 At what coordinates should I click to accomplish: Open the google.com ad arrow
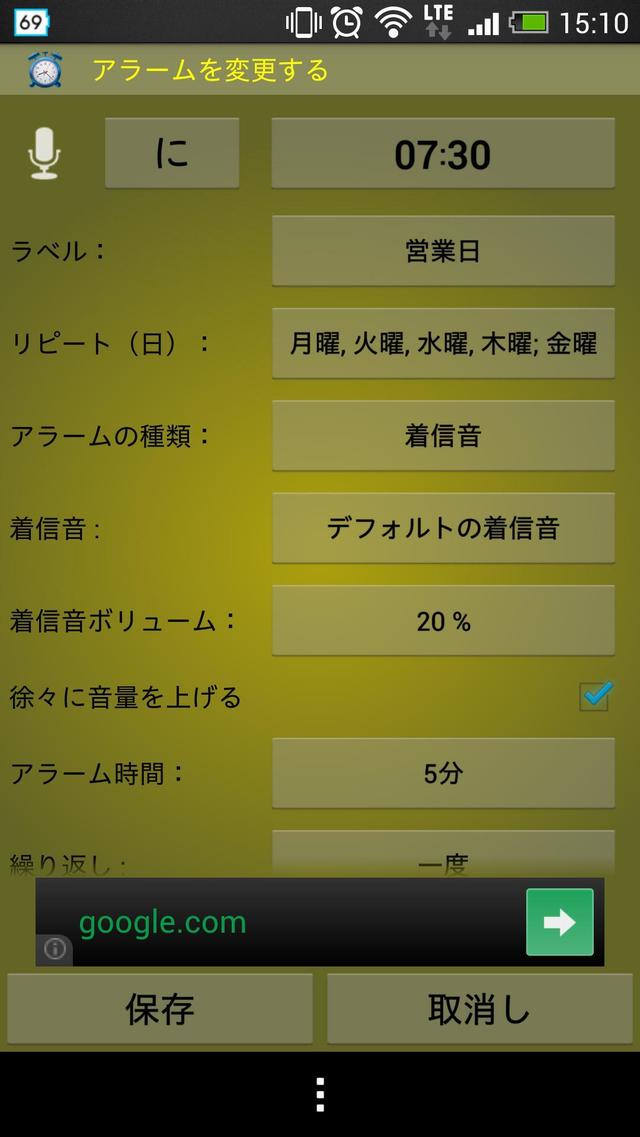pos(560,922)
